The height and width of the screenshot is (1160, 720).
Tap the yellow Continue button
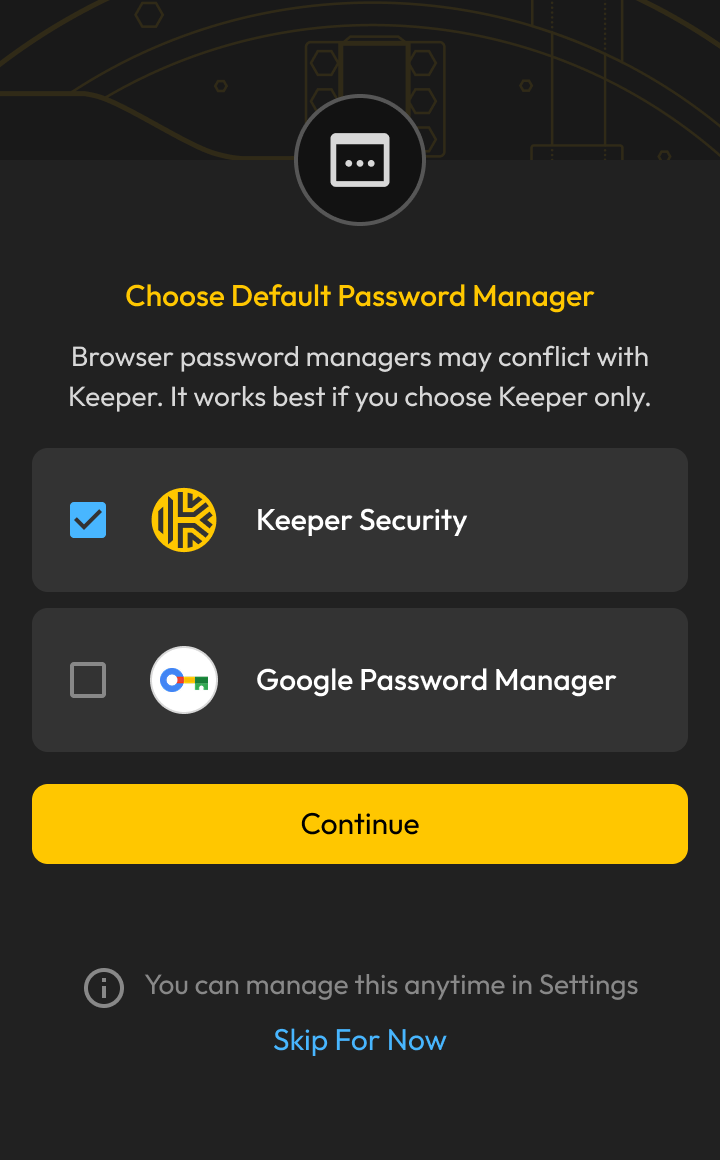point(360,824)
